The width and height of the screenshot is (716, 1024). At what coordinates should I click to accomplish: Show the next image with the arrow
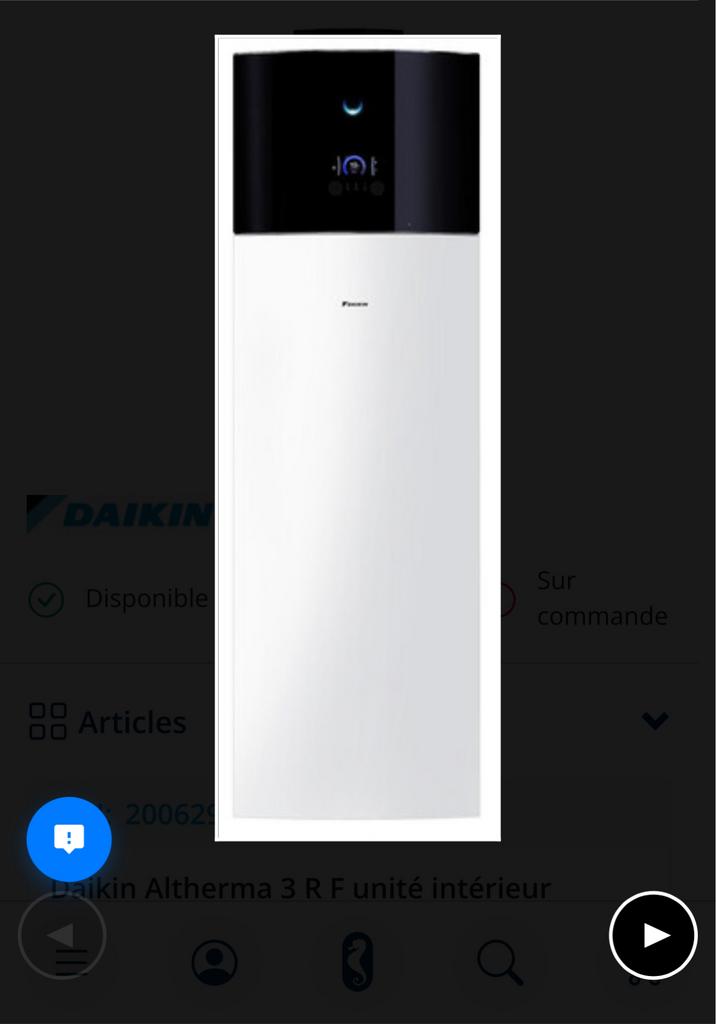coord(653,934)
